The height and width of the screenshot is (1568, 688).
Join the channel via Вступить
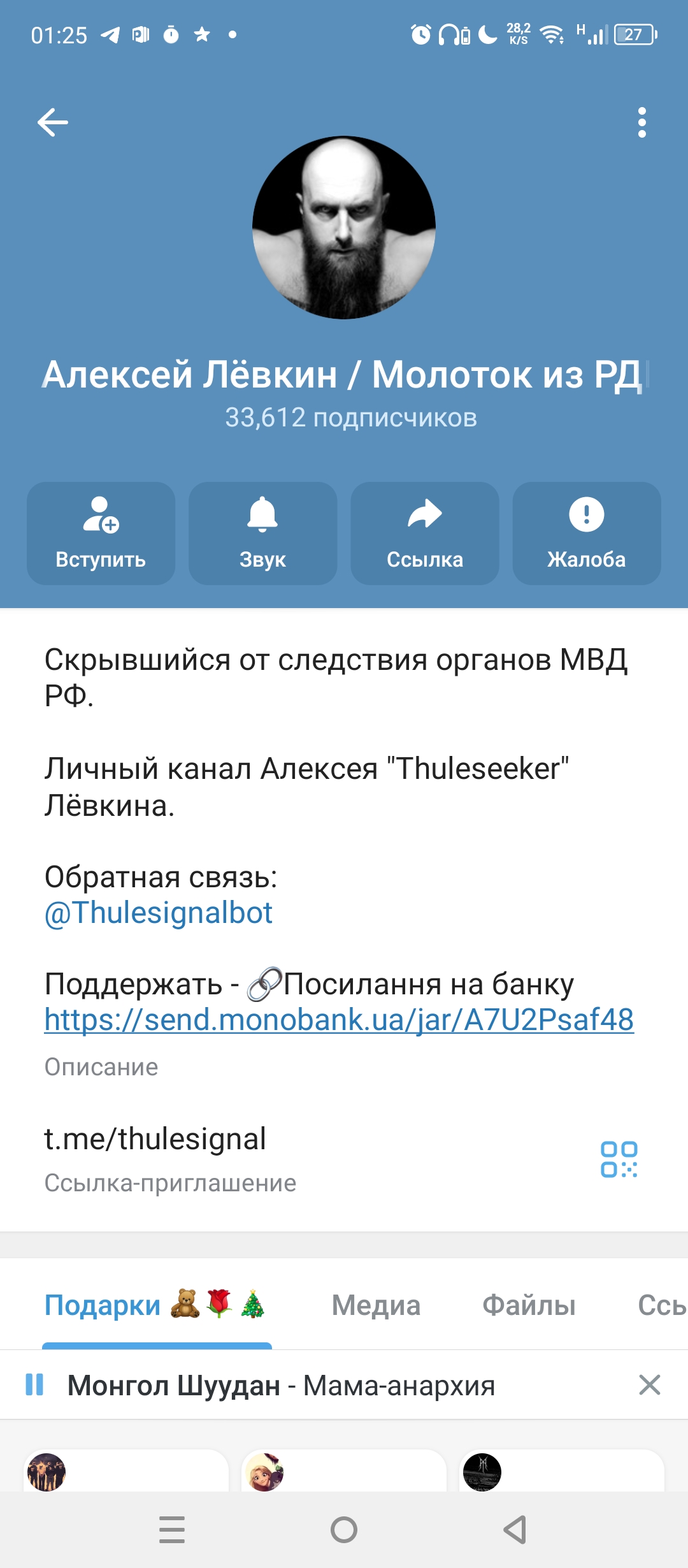tap(101, 533)
